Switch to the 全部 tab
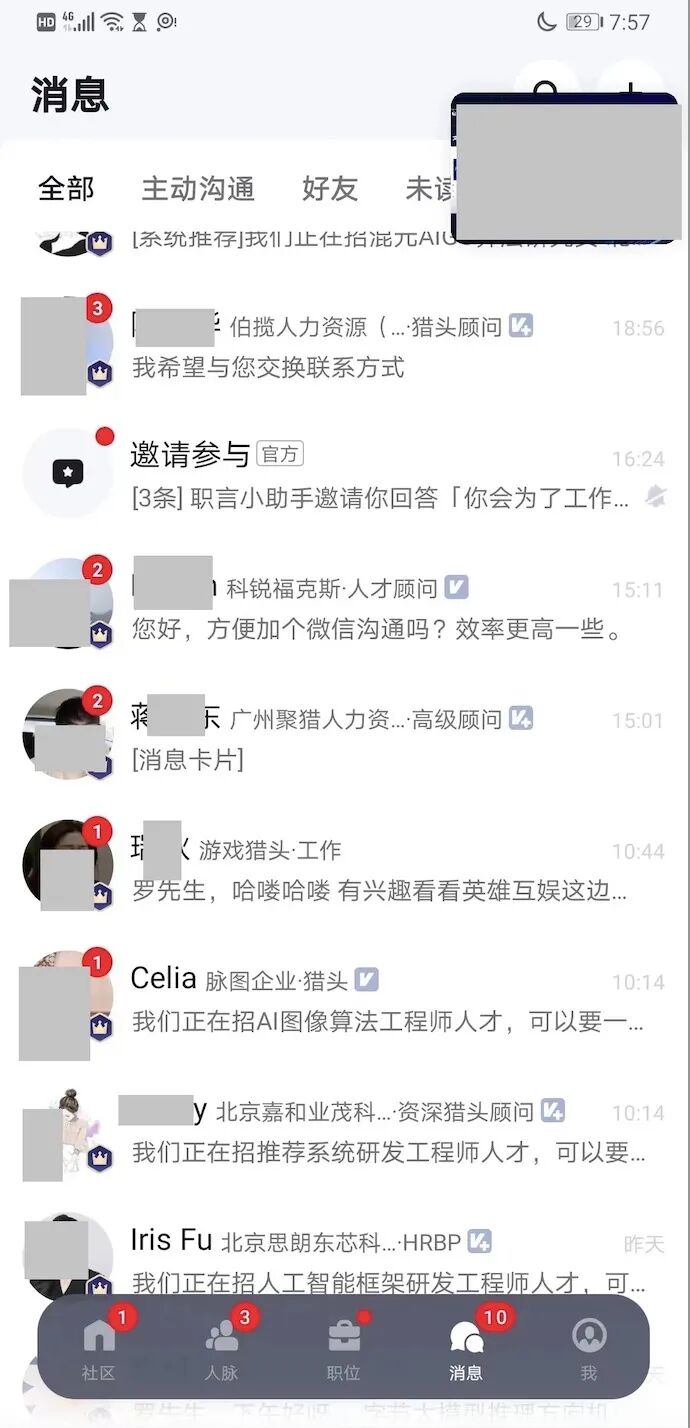Screen dimensions: 690x1428 (66, 188)
